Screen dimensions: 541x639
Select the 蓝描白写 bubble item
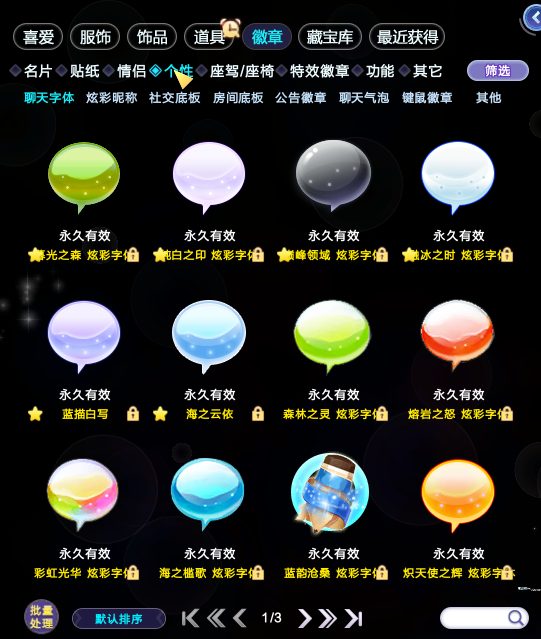click(84, 337)
